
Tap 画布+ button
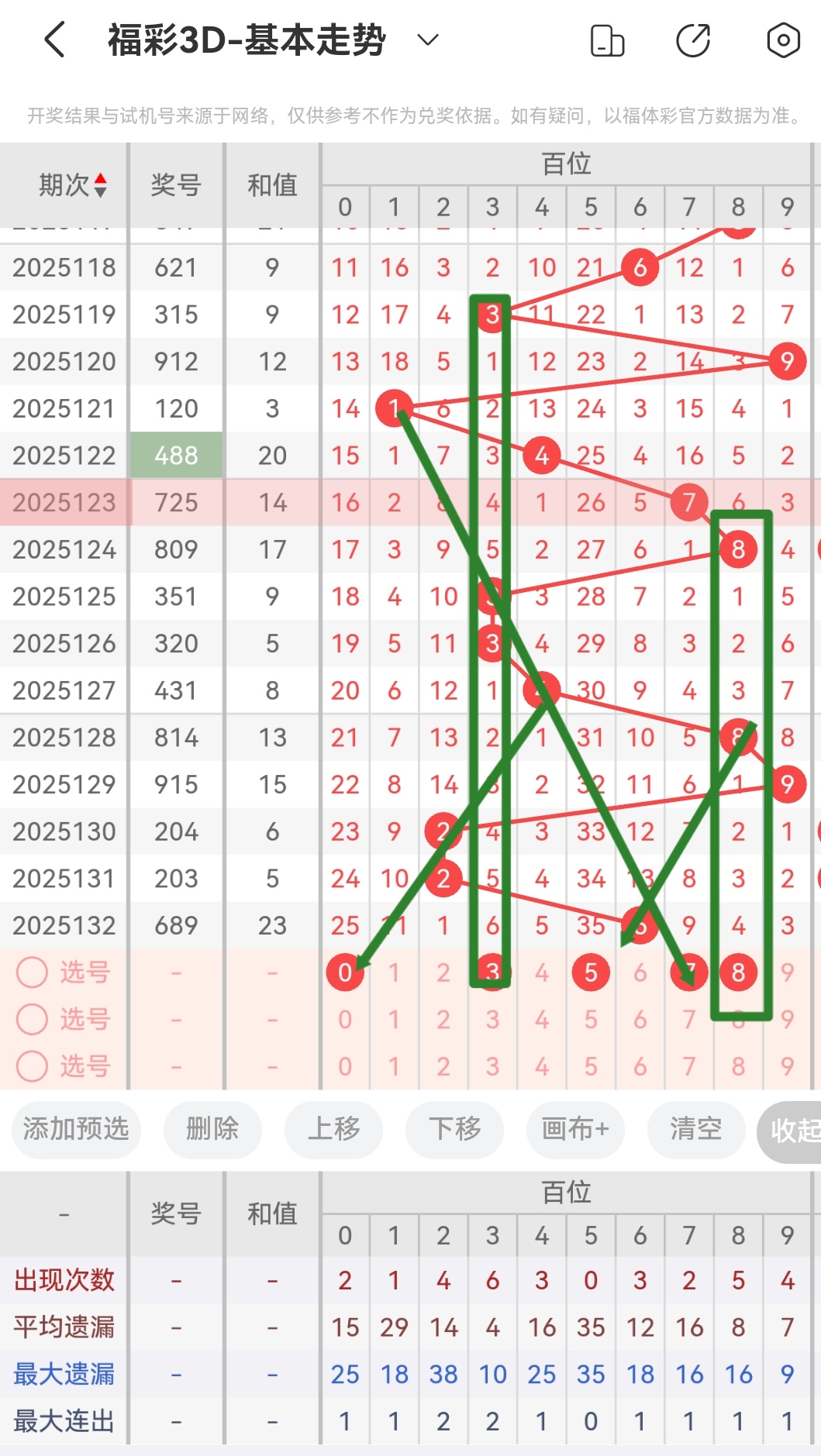click(x=575, y=1129)
